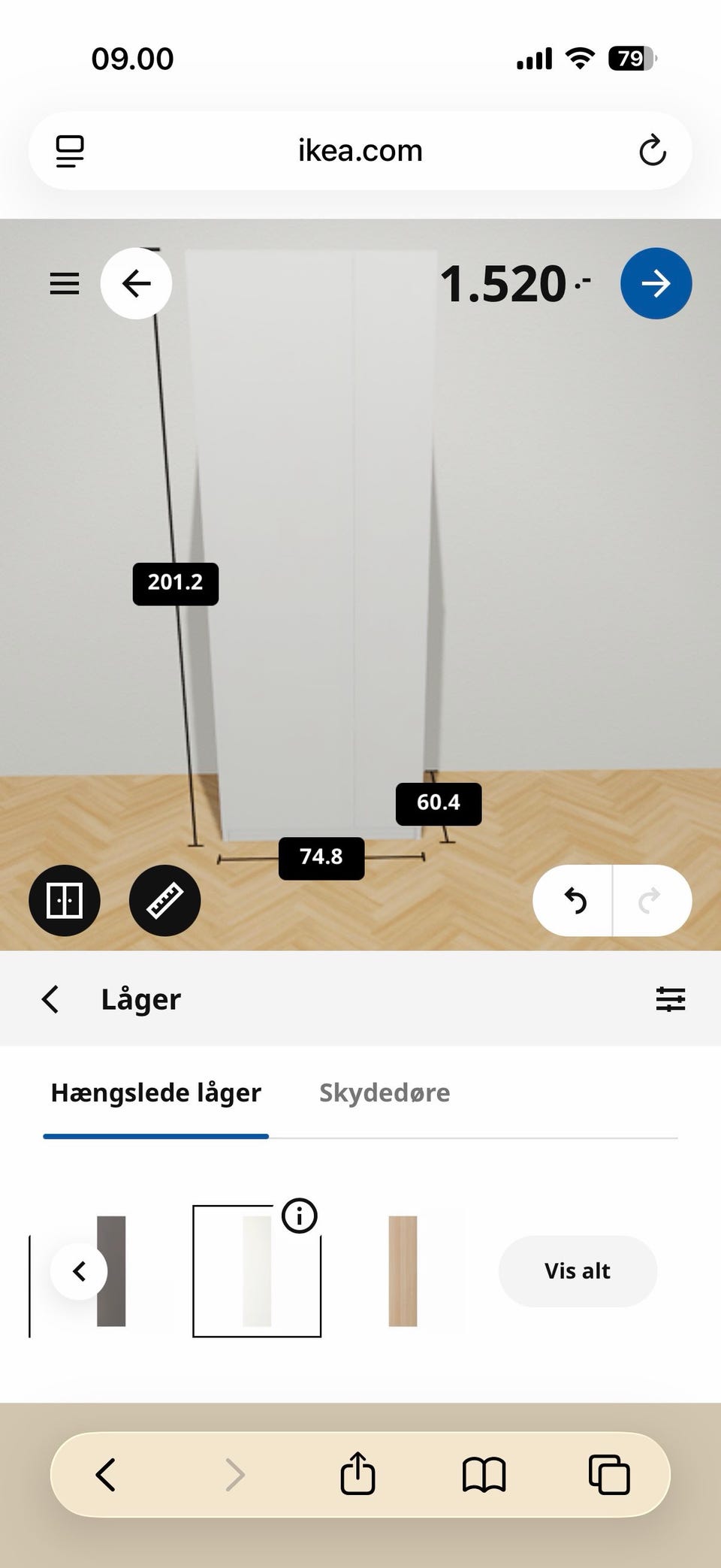The width and height of the screenshot is (721, 1568).
Task: Reload the ikea.com page
Action: (653, 150)
